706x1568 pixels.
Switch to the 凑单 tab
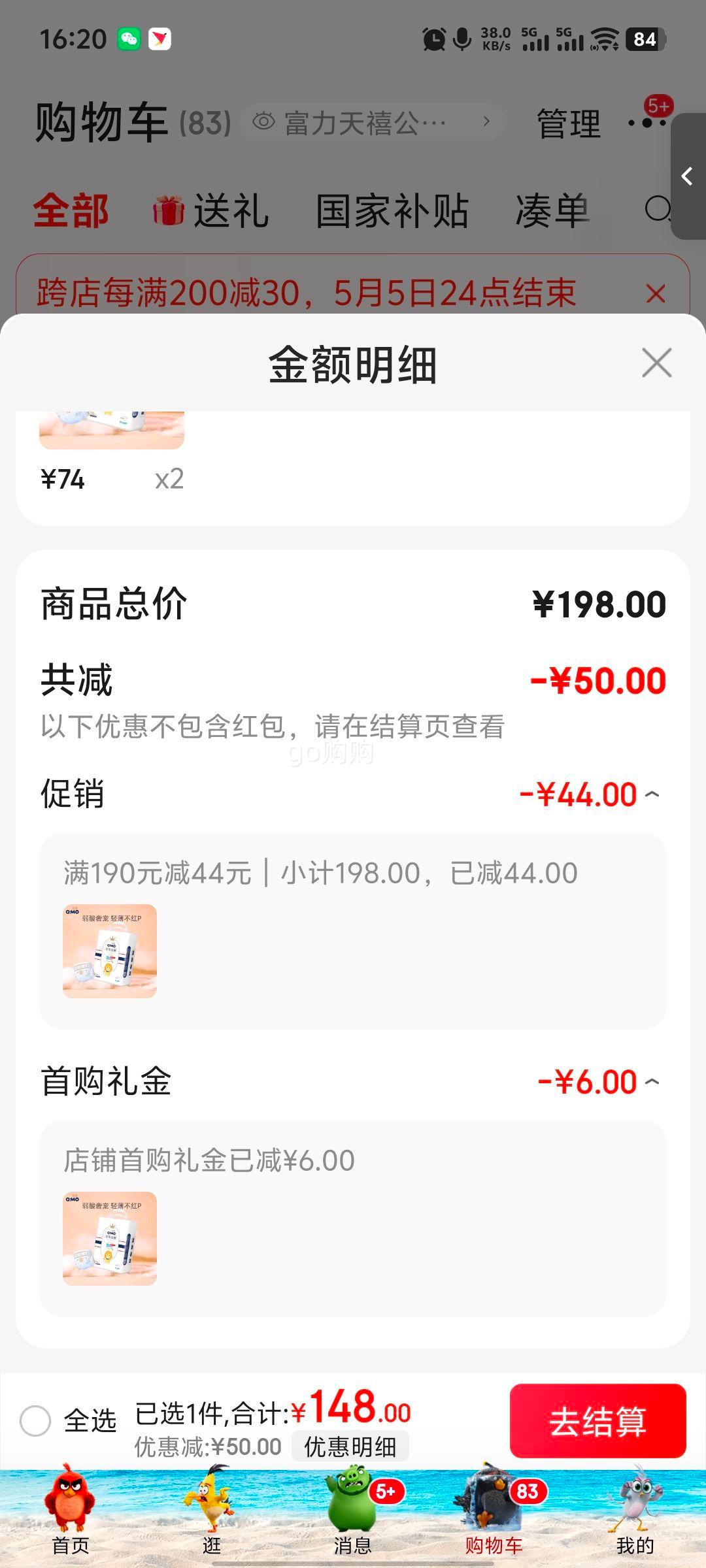(551, 210)
